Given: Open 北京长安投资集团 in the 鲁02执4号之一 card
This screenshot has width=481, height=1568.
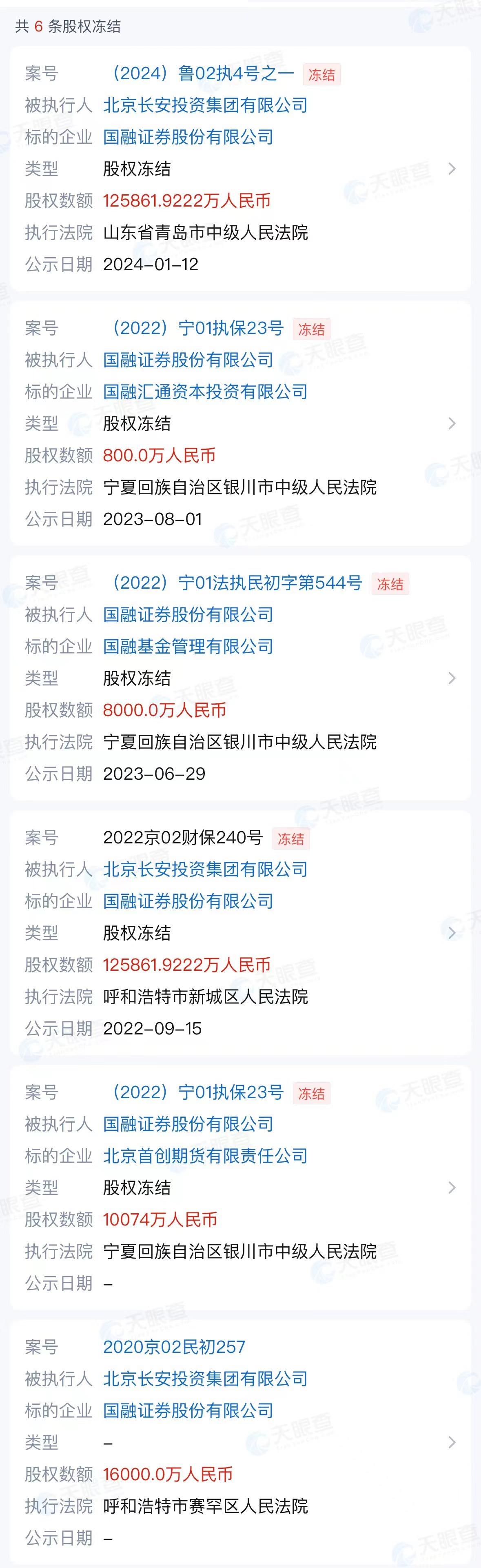Looking at the screenshot, I should click(x=205, y=105).
